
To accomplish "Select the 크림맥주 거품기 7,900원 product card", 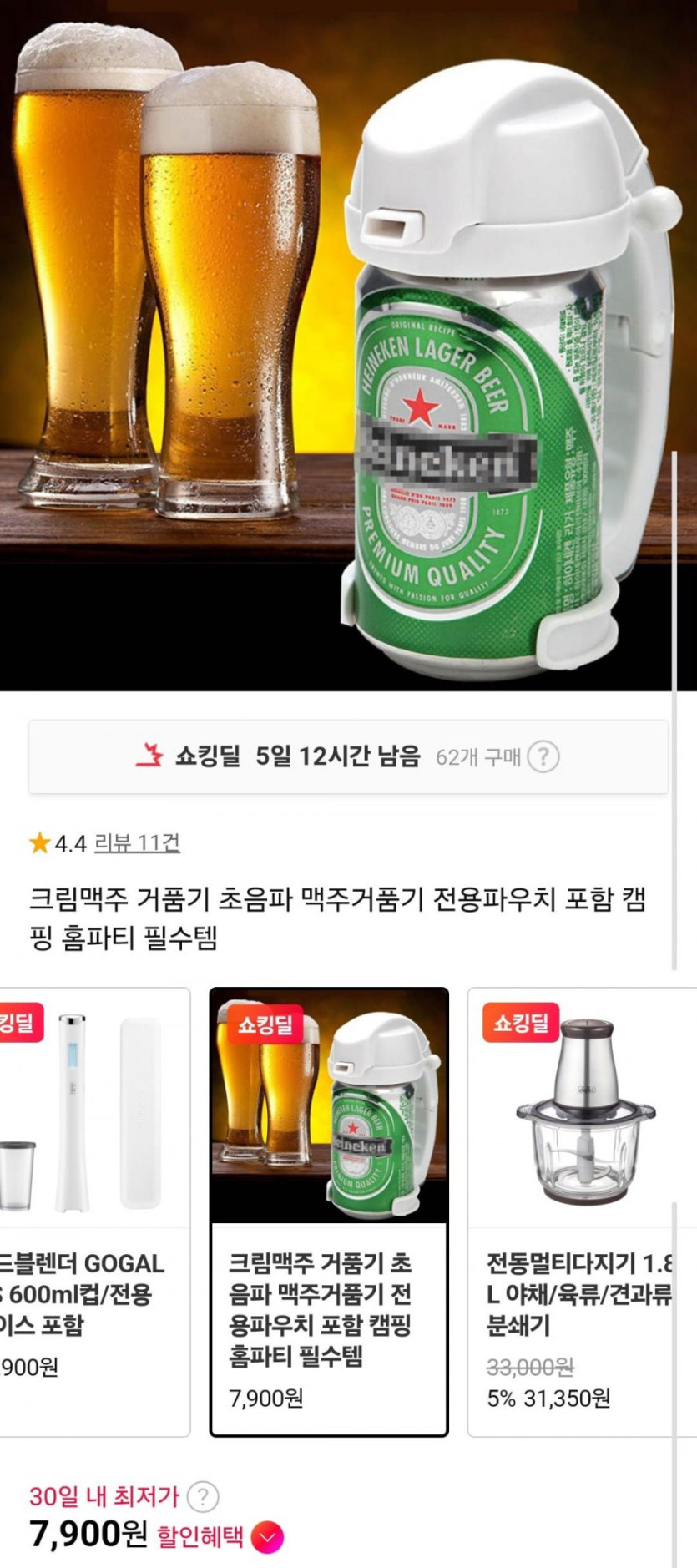I will [328, 1211].
